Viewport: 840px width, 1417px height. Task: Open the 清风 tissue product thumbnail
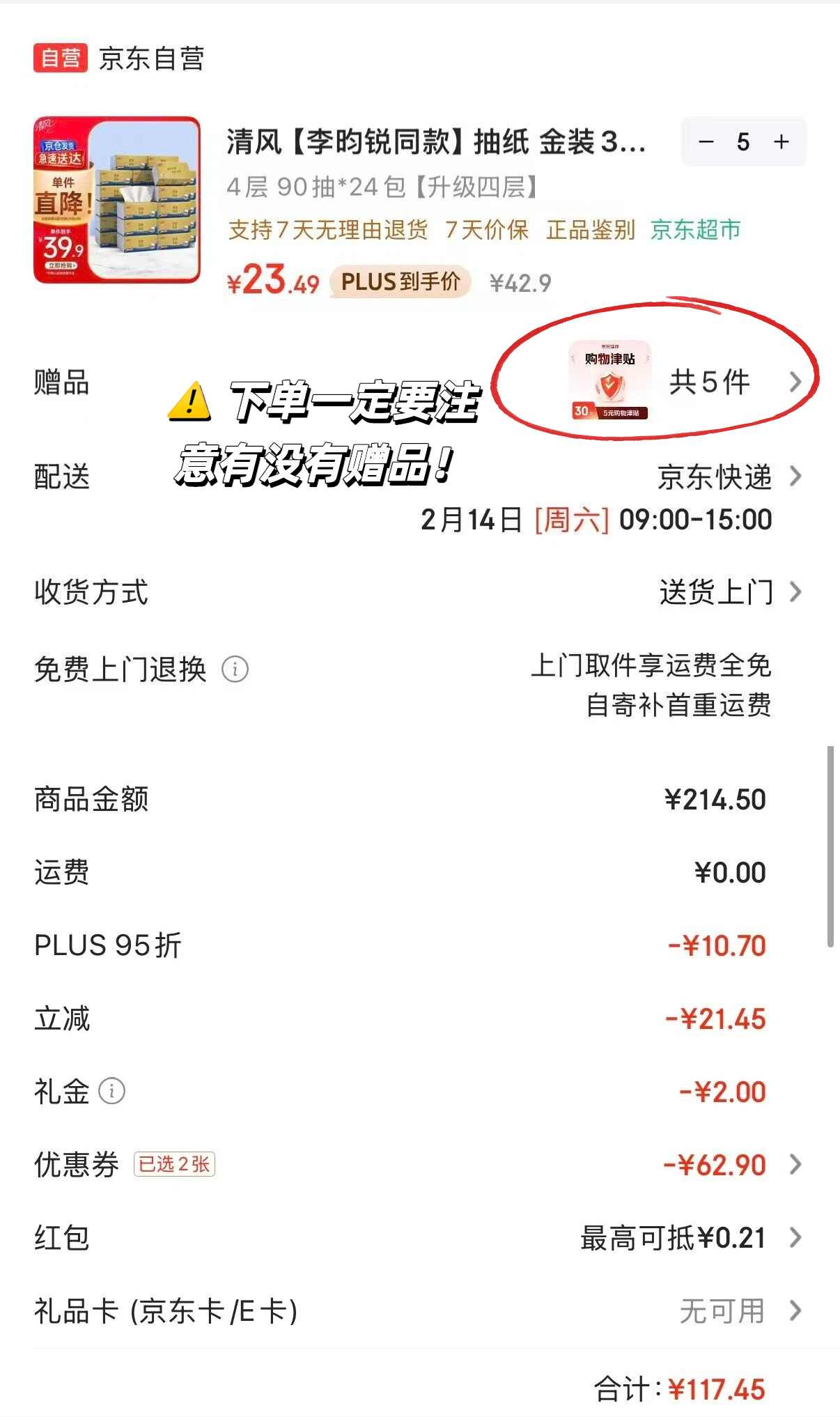click(117, 200)
